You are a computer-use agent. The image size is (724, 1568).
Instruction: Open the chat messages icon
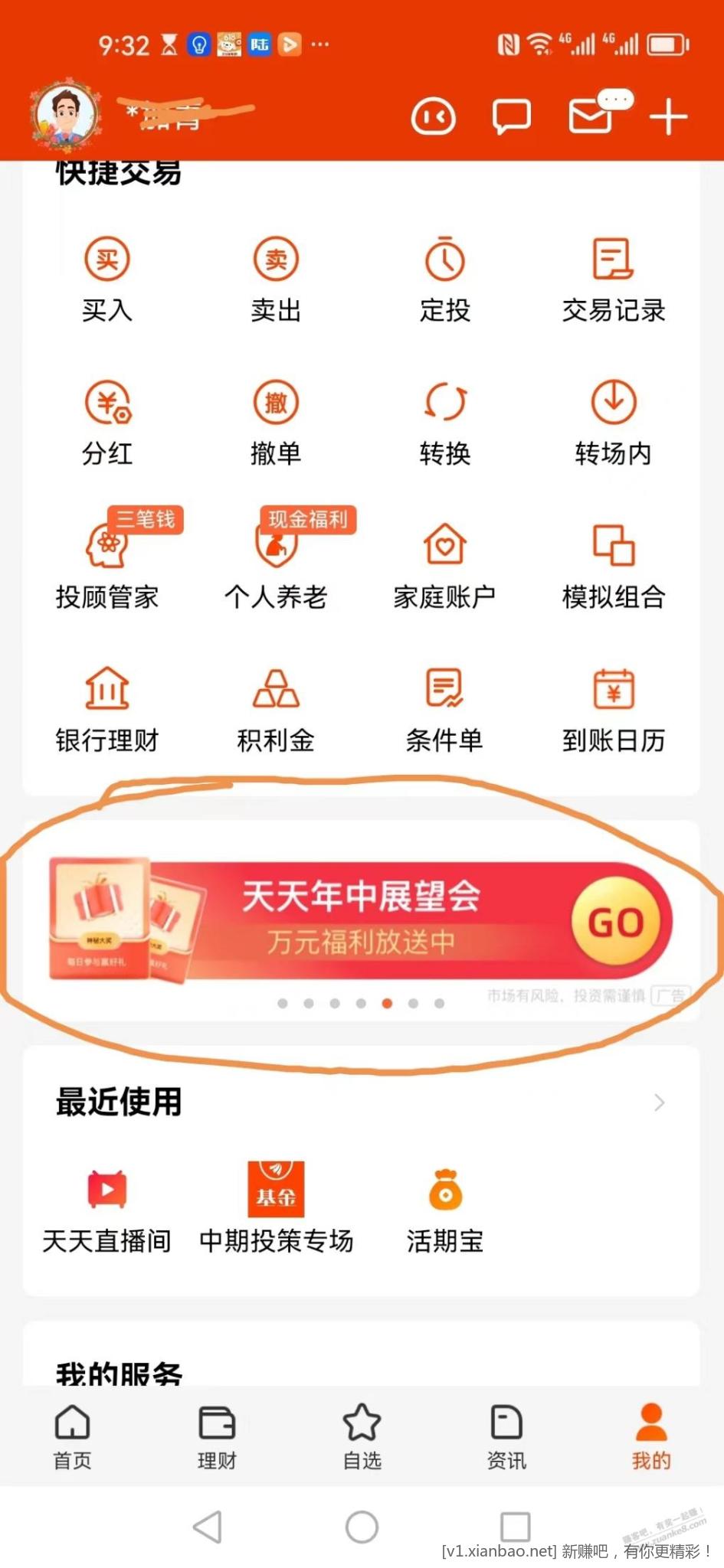(511, 117)
